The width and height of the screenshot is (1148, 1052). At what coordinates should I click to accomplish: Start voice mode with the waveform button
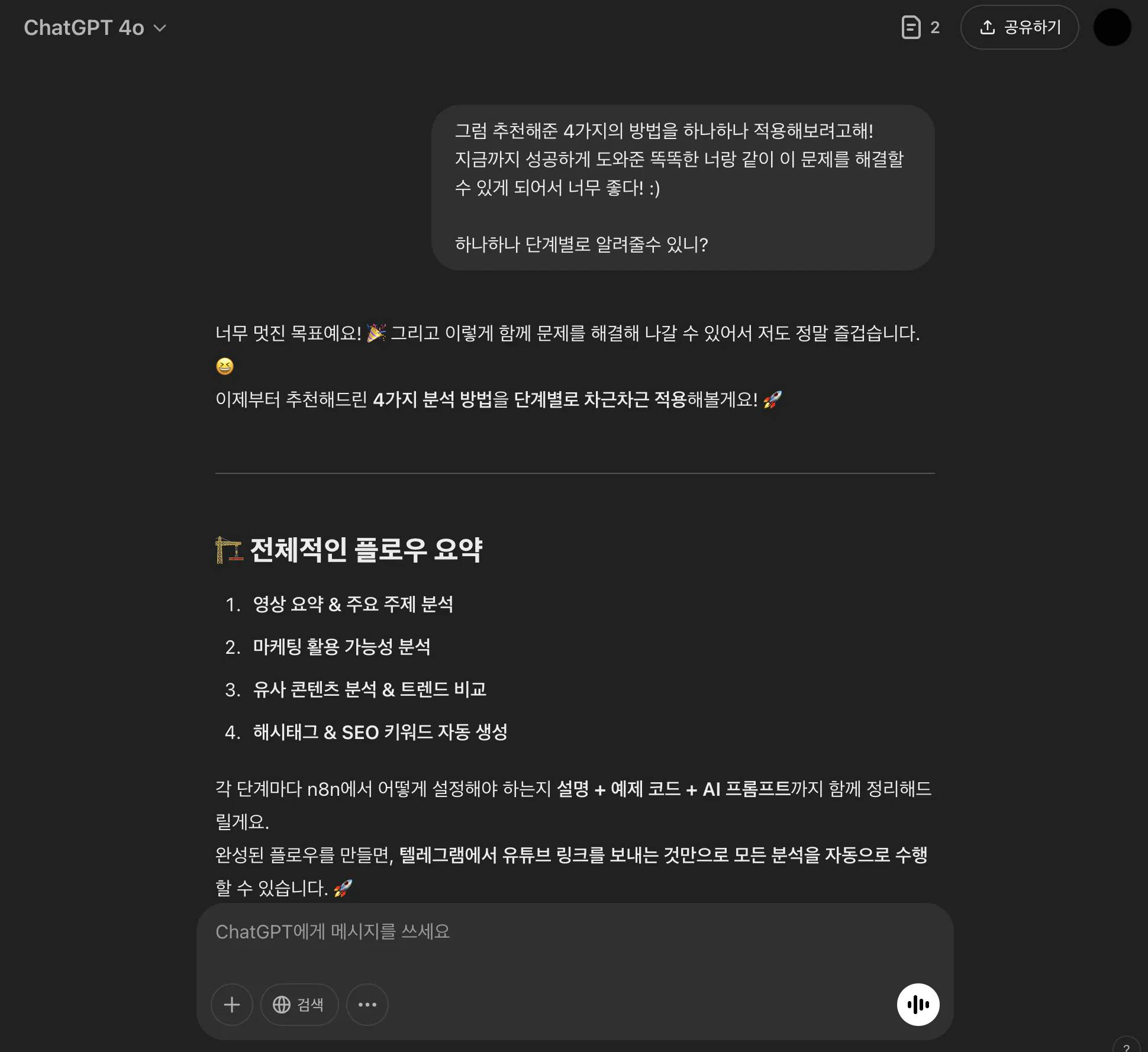pyautogui.click(x=918, y=1004)
